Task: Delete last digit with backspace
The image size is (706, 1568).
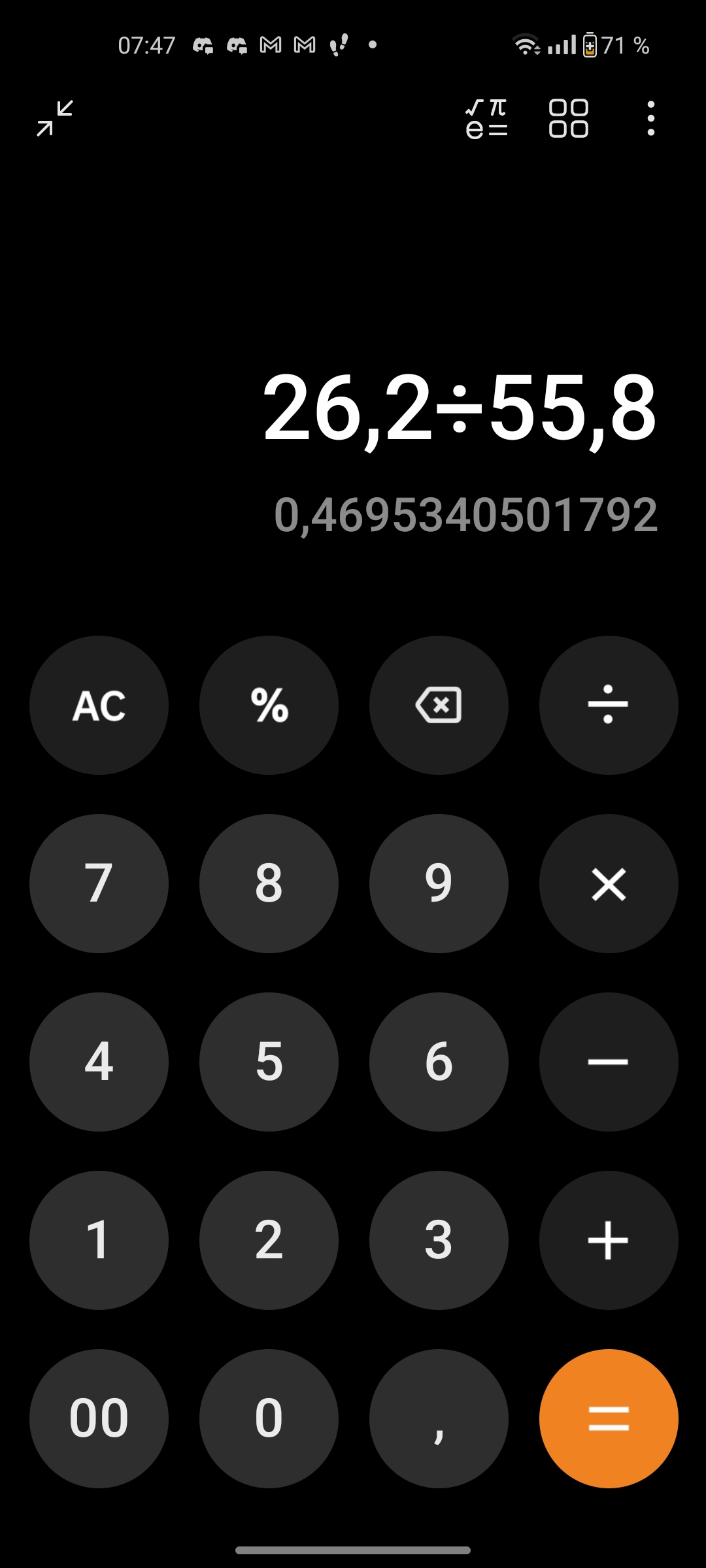Action: 439,705
